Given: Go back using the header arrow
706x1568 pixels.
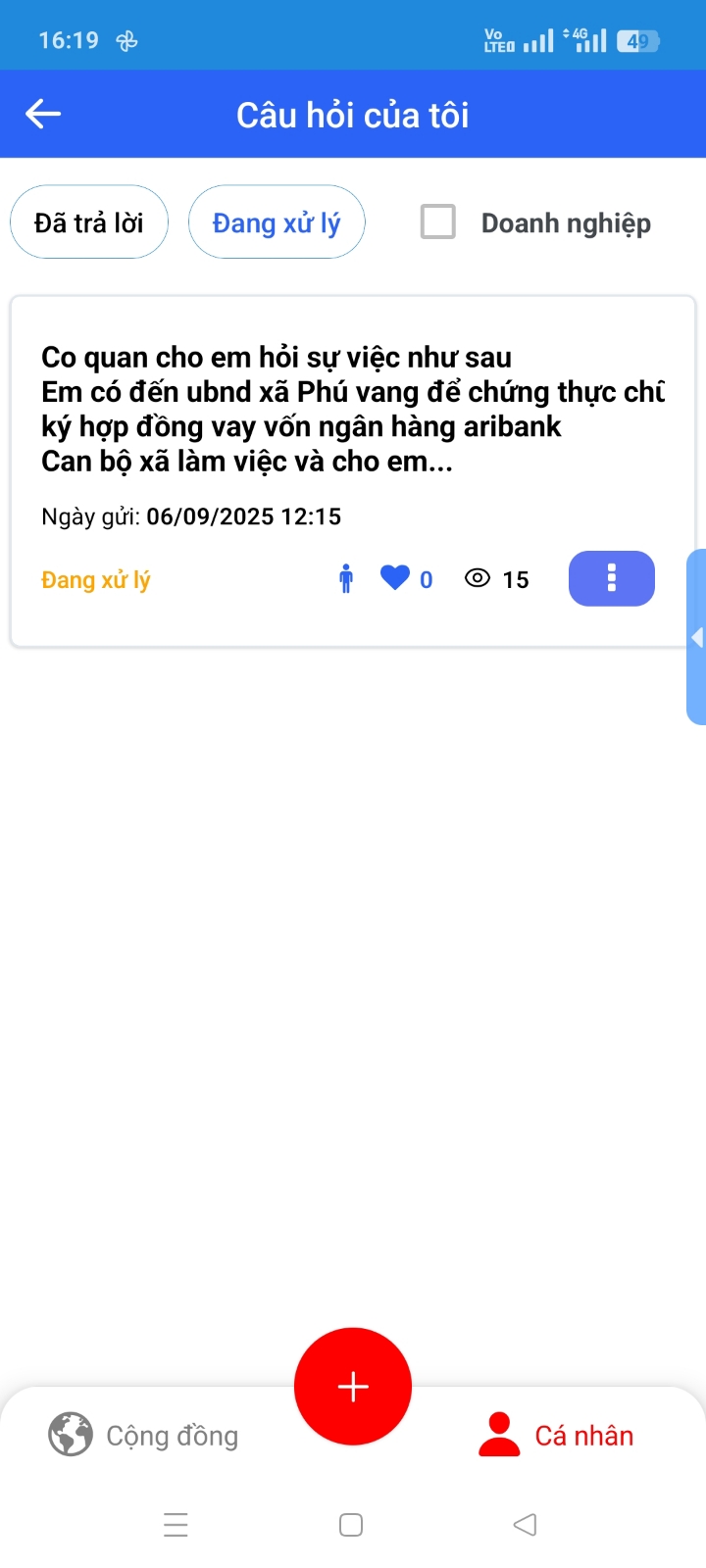Looking at the screenshot, I should pos(43,115).
